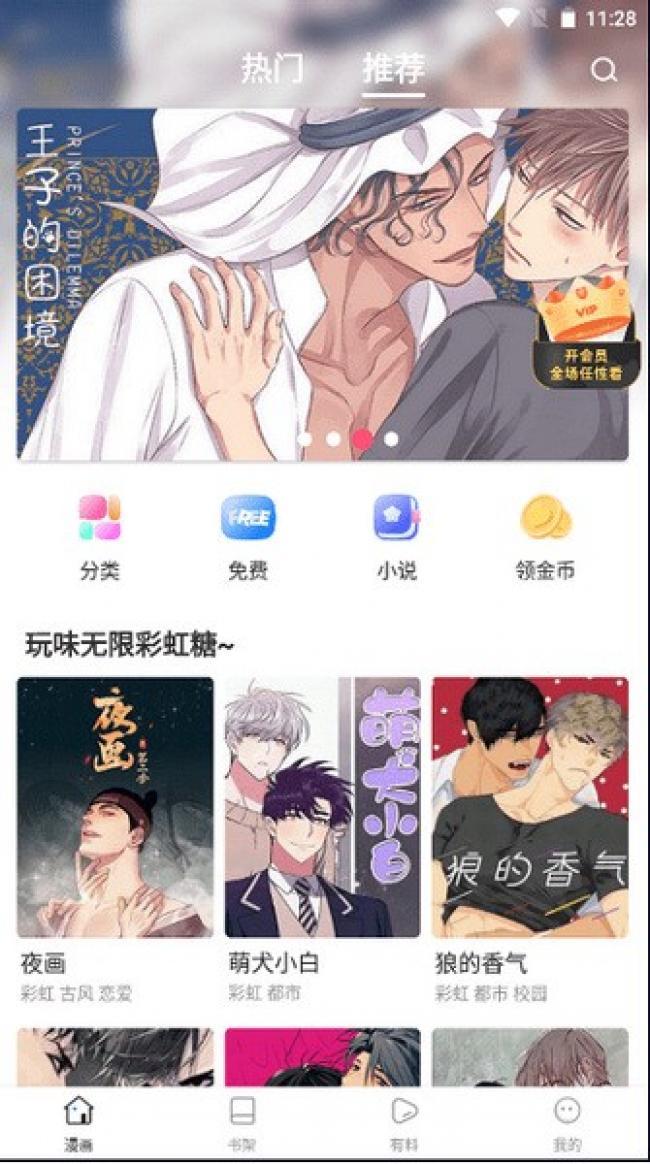Open the 书架 bookshelf tab
This screenshot has height=1164, width=650.
click(x=242, y=1123)
